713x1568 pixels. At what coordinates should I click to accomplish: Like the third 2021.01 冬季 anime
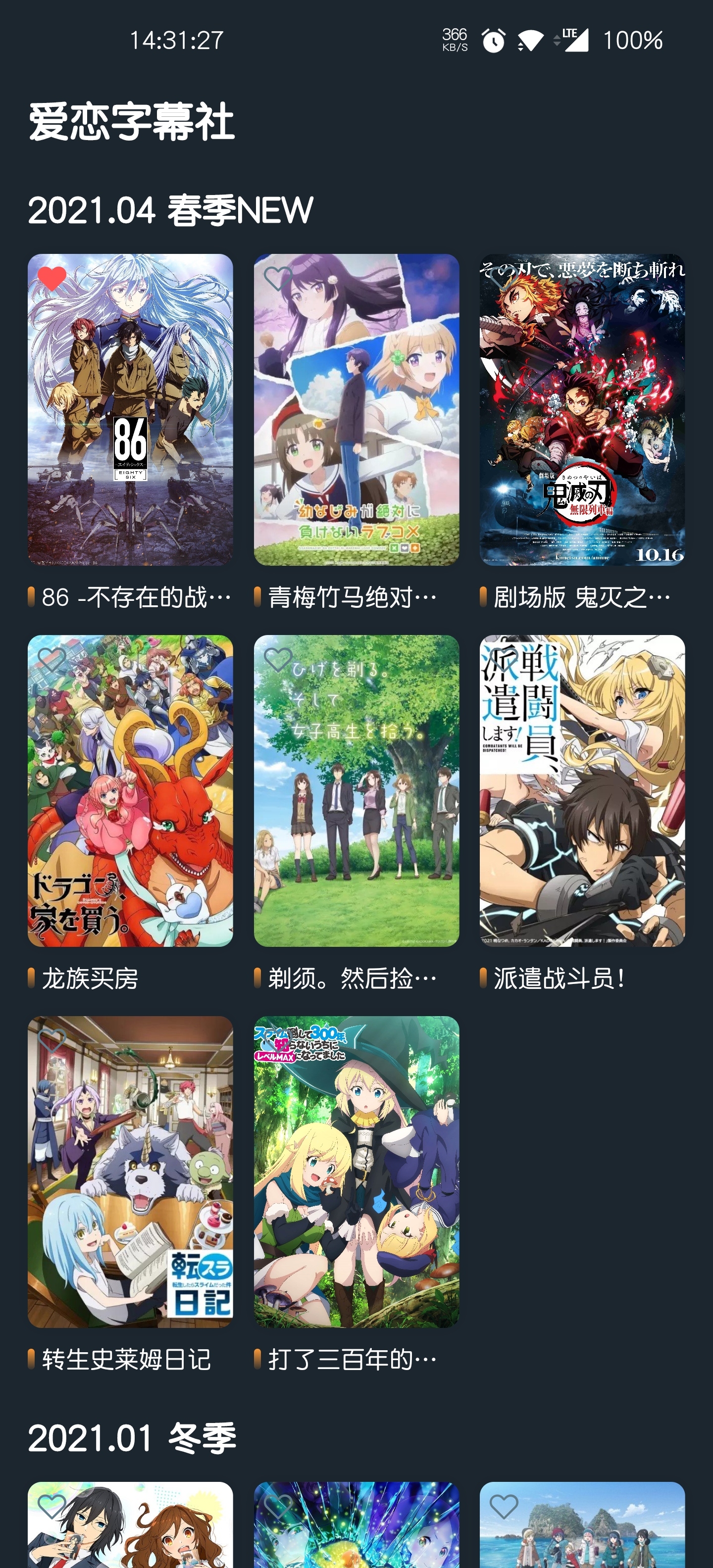click(504, 1507)
